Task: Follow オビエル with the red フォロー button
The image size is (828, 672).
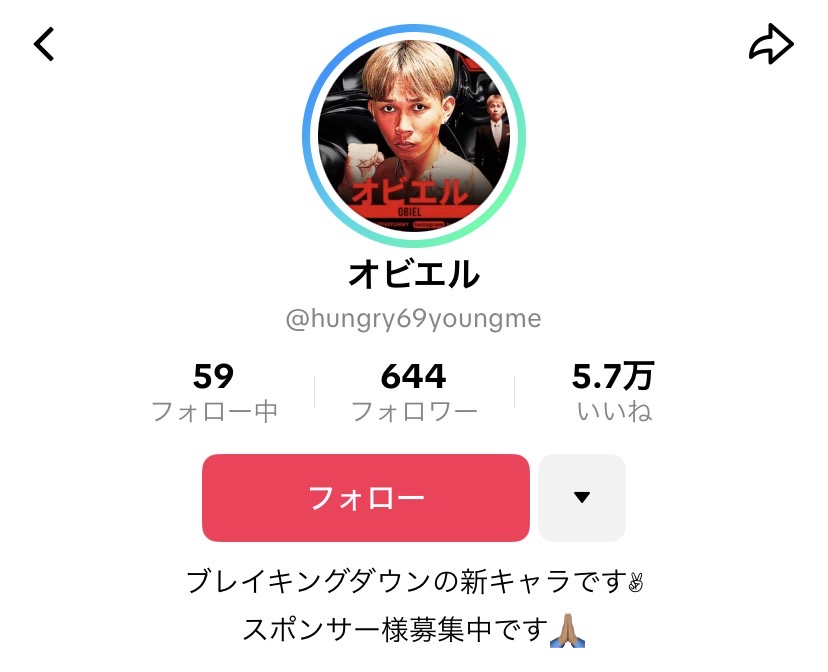Action: point(365,497)
